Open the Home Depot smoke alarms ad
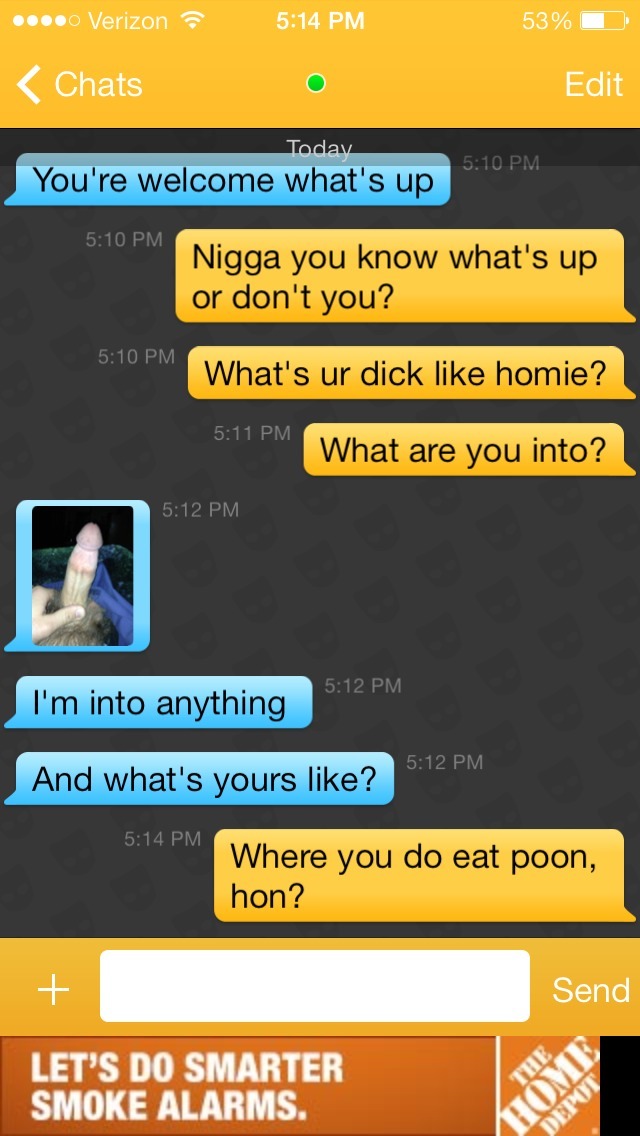Viewport: 640px width, 1136px height. pyautogui.click(x=300, y=1086)
